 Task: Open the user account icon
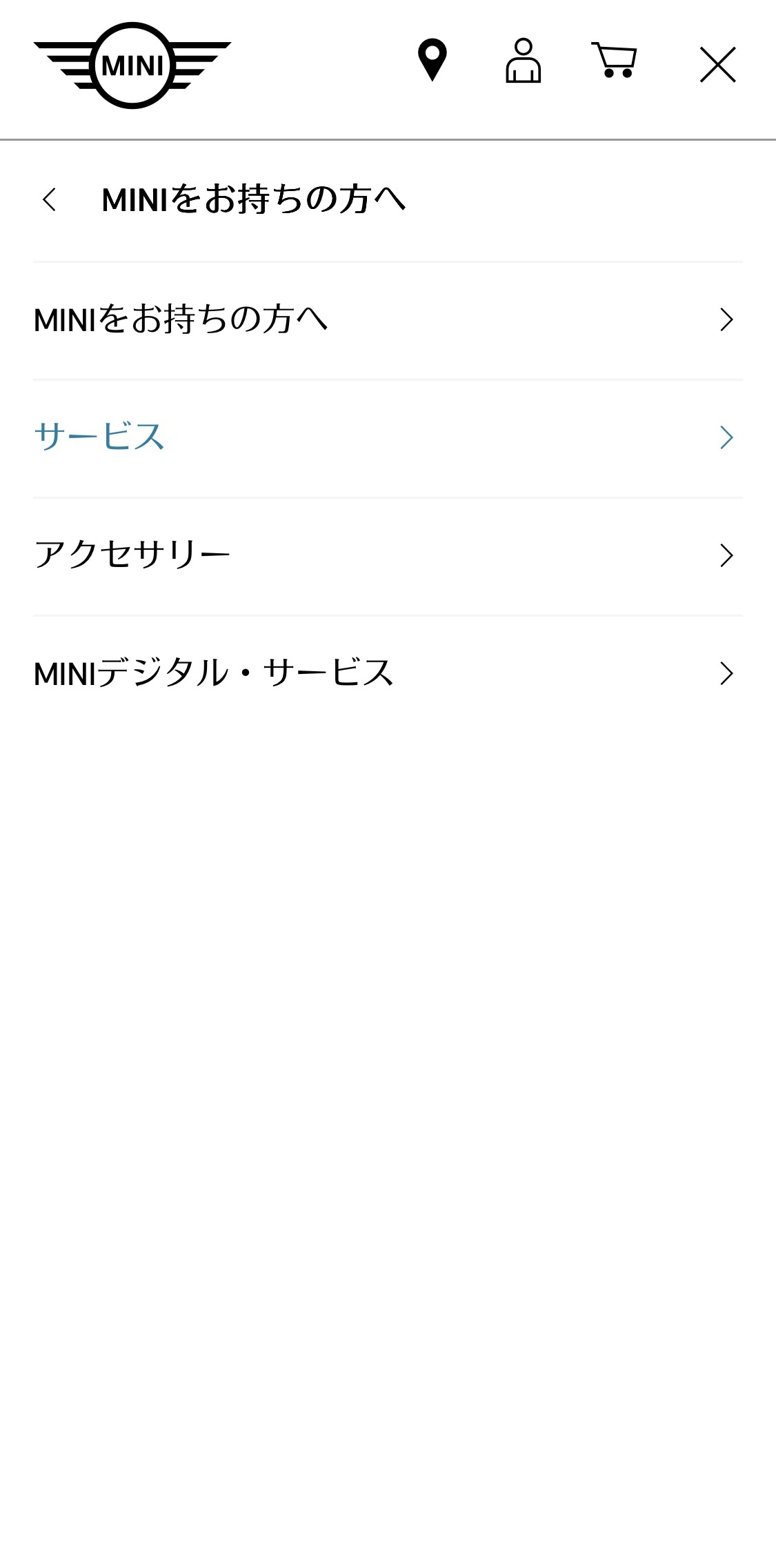(x=524, y=61)
